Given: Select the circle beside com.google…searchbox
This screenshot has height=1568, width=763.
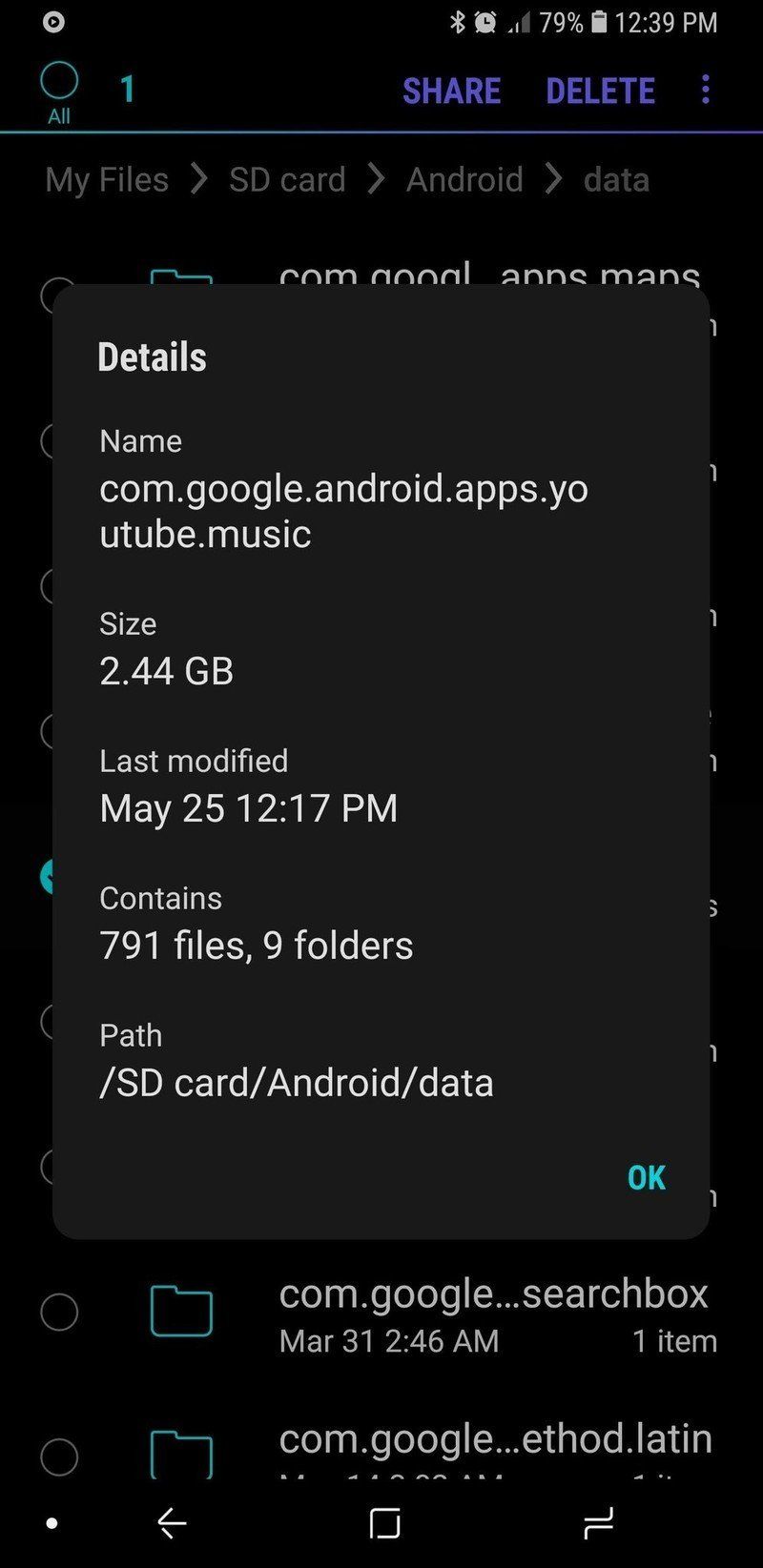Looking at the screenshot, I should point(58,1313).
